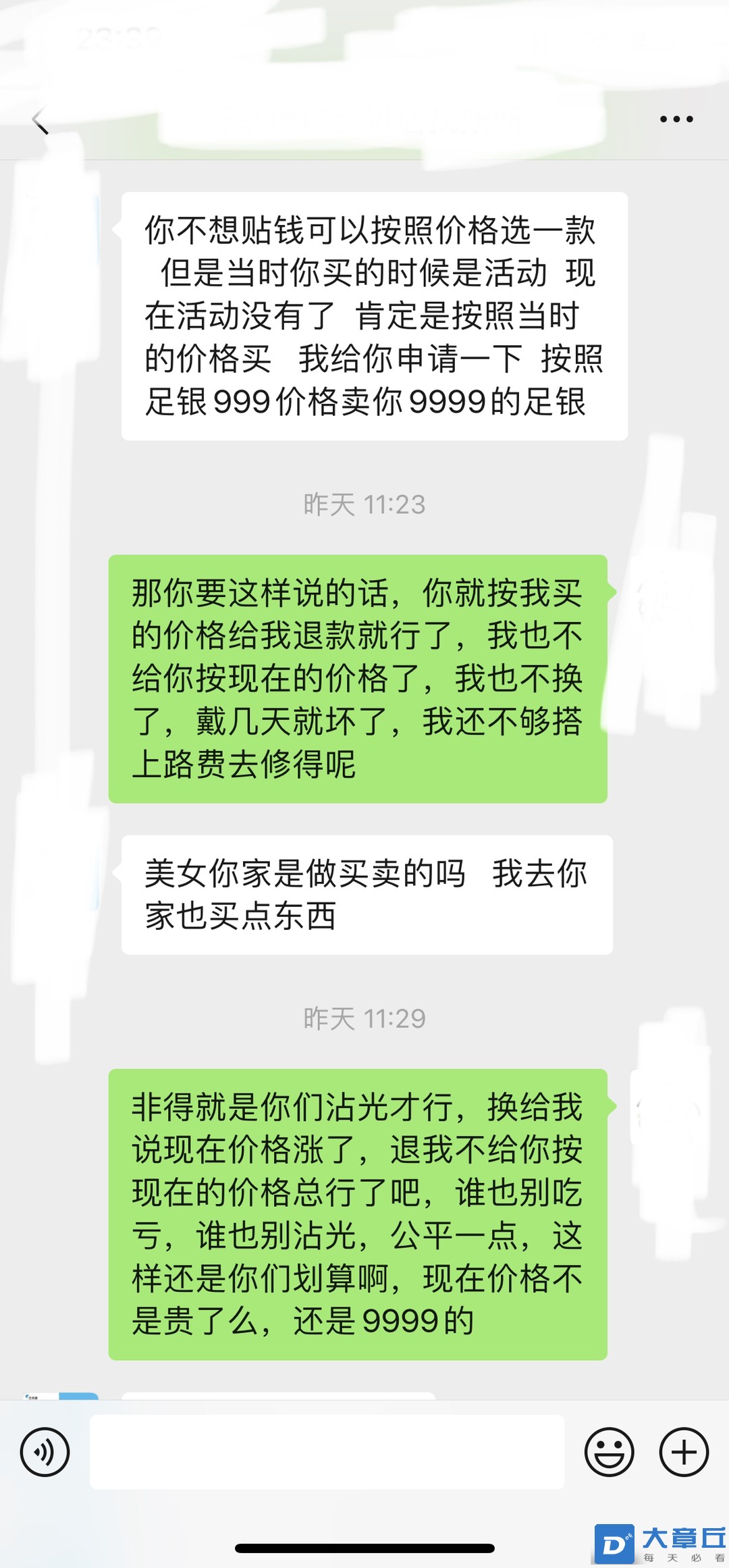729x1568 pixels.
Task: Switch to voice message input
Action: 45,1452
